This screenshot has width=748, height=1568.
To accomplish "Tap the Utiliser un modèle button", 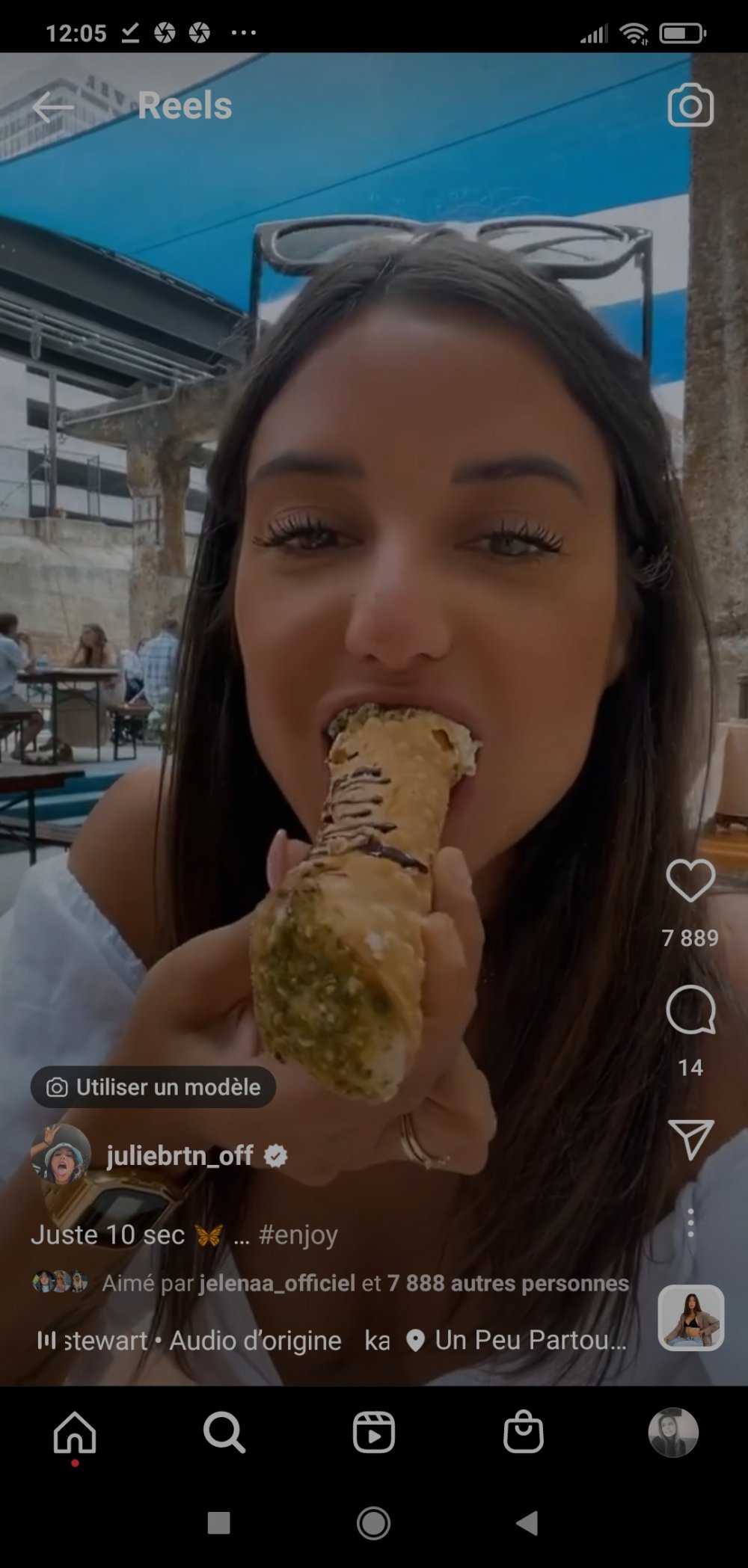I will coord(153,1087).
